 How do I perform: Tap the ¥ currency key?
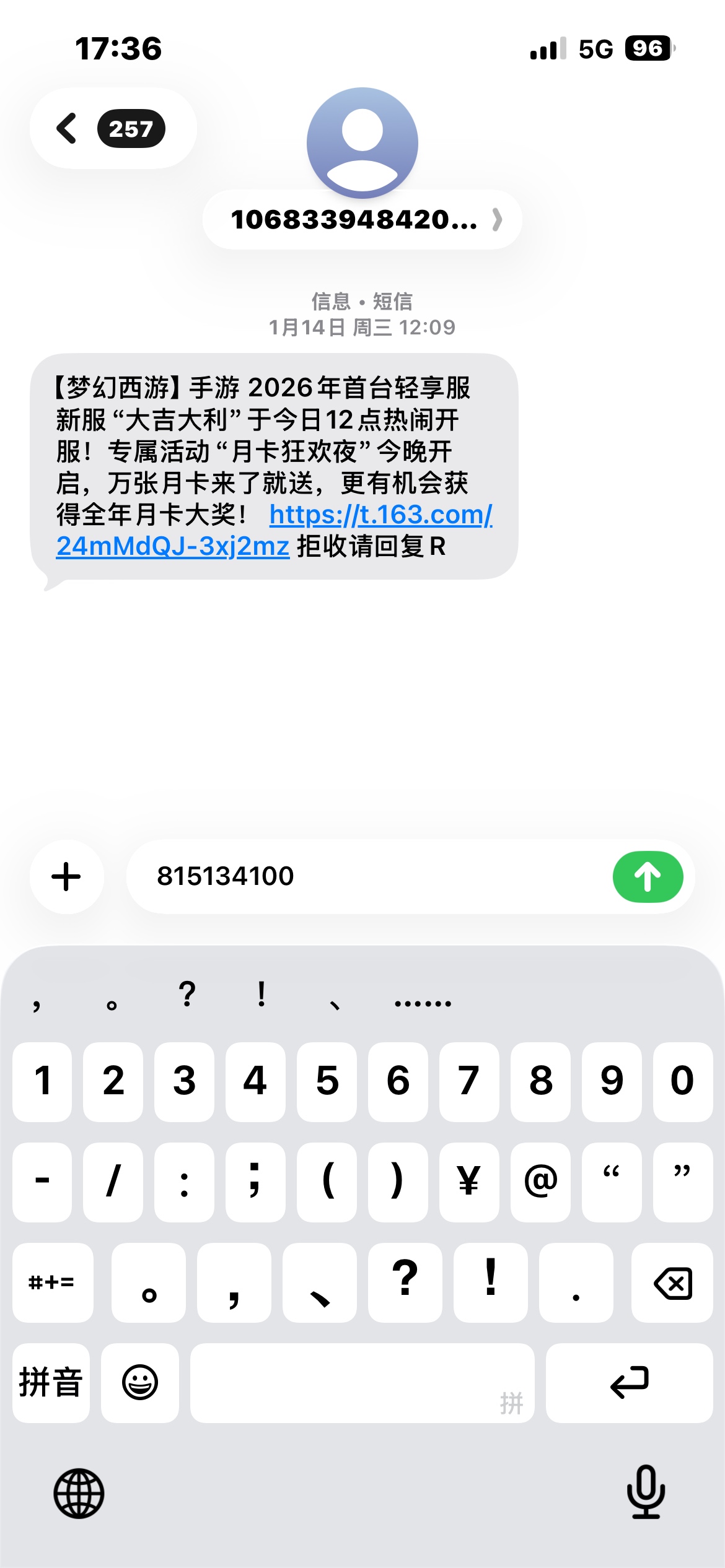coord(469,1182)
